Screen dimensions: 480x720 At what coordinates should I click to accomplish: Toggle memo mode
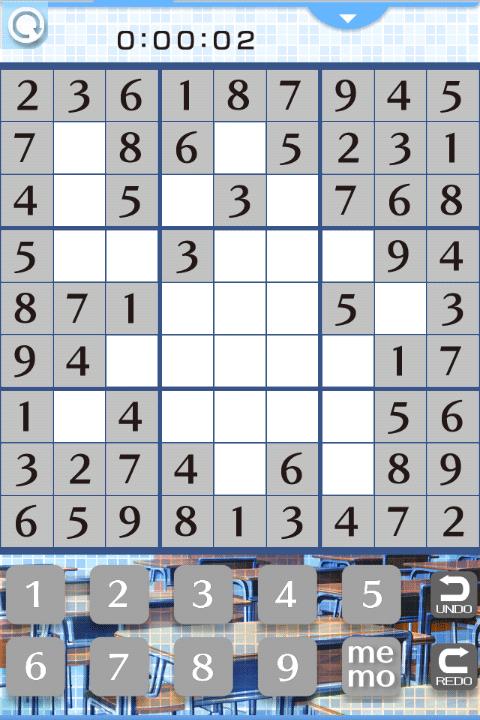[x=371, y=666]
